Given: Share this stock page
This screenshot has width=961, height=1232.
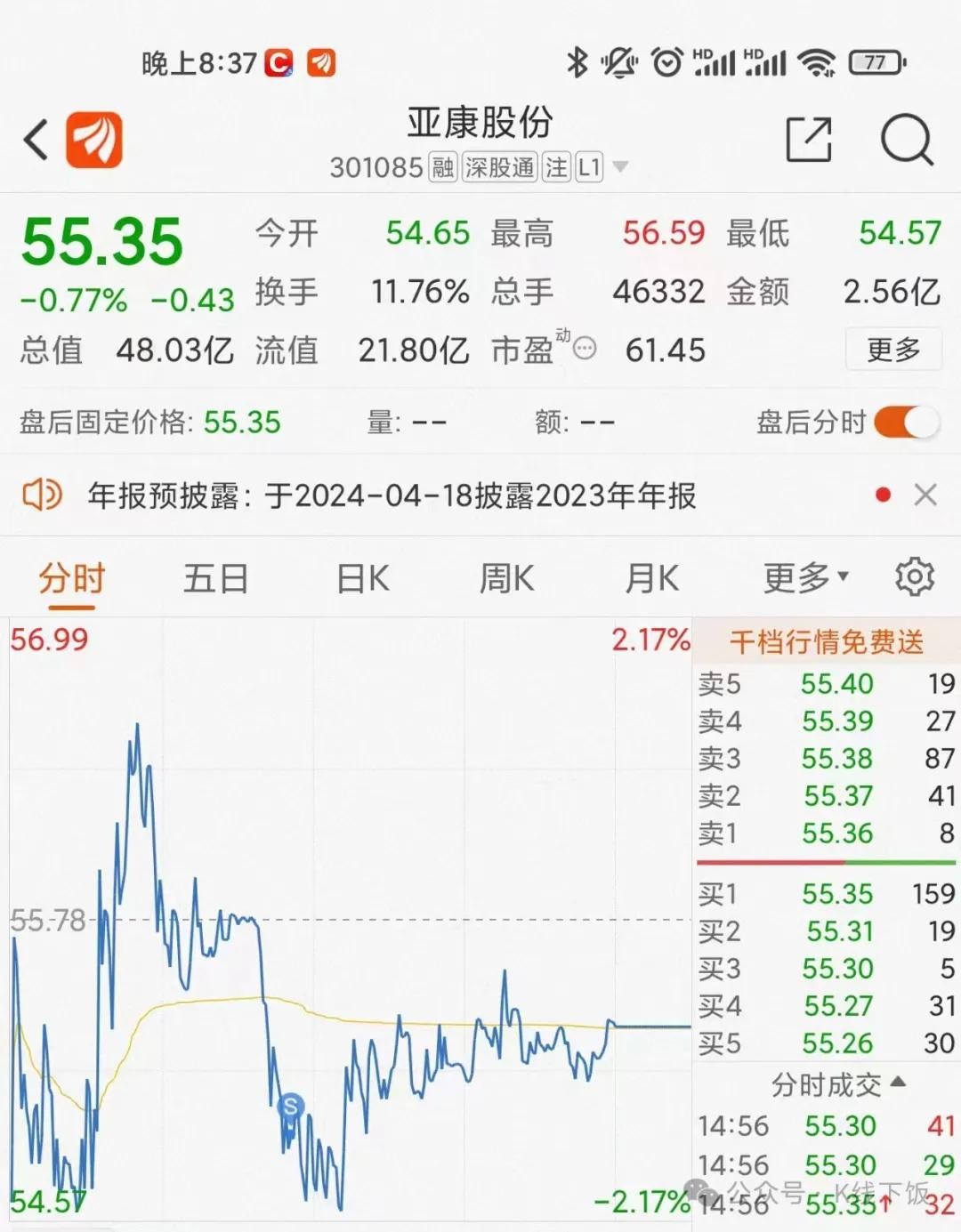Looking at the screenshot, I should click(x=808, y=140).
